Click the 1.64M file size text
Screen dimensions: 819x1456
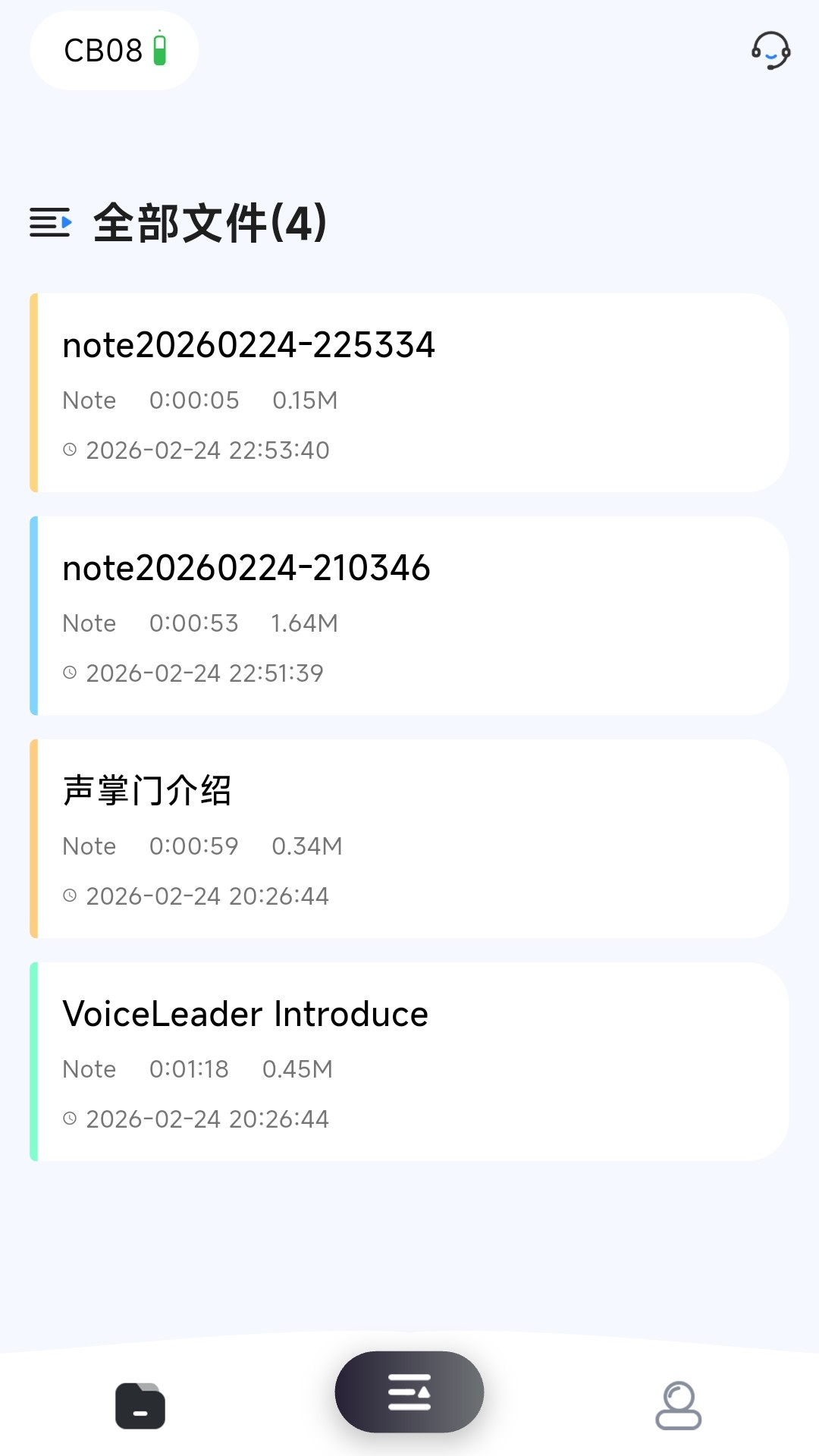click(303, 623)
